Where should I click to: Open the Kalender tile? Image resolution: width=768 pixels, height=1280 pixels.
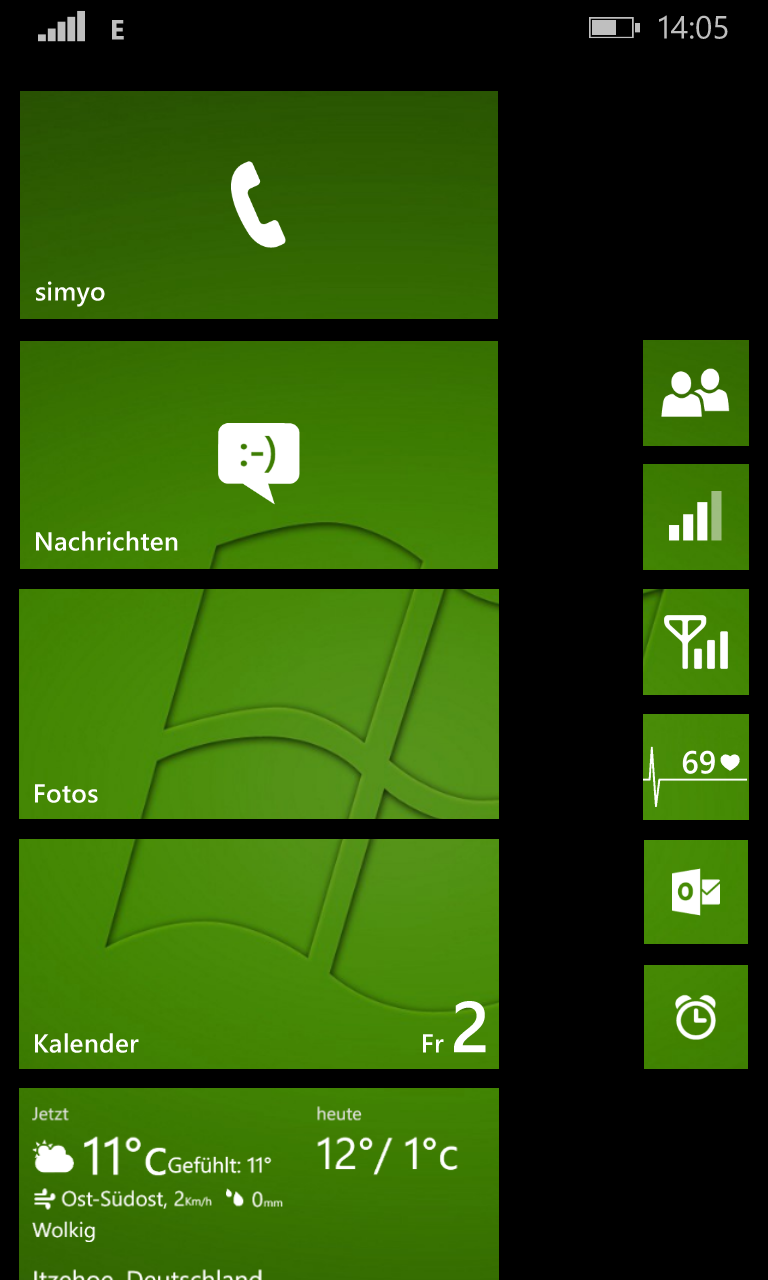click(x=258, y=954)
